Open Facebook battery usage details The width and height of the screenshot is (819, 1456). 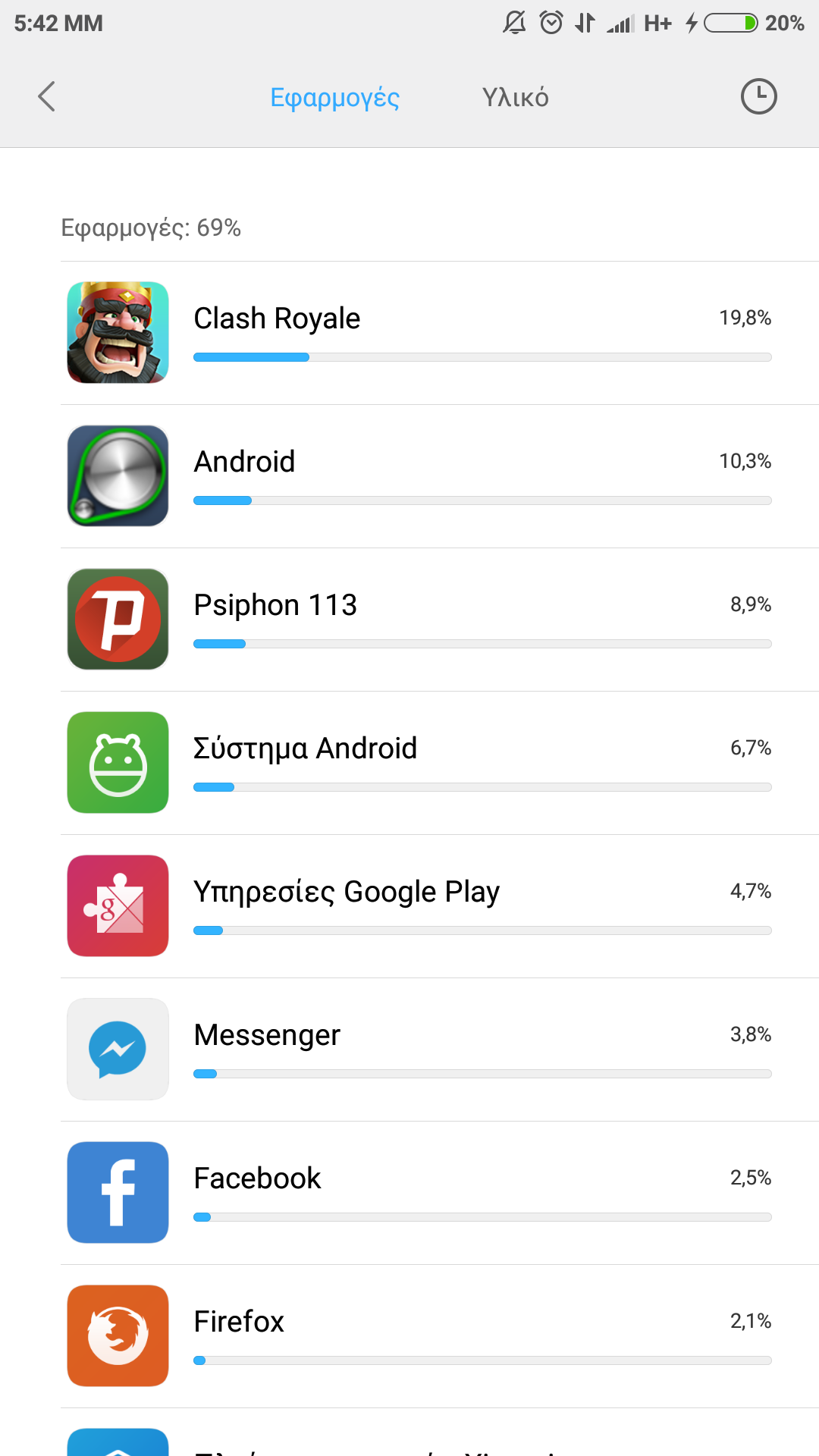[x=440, y=1193]
